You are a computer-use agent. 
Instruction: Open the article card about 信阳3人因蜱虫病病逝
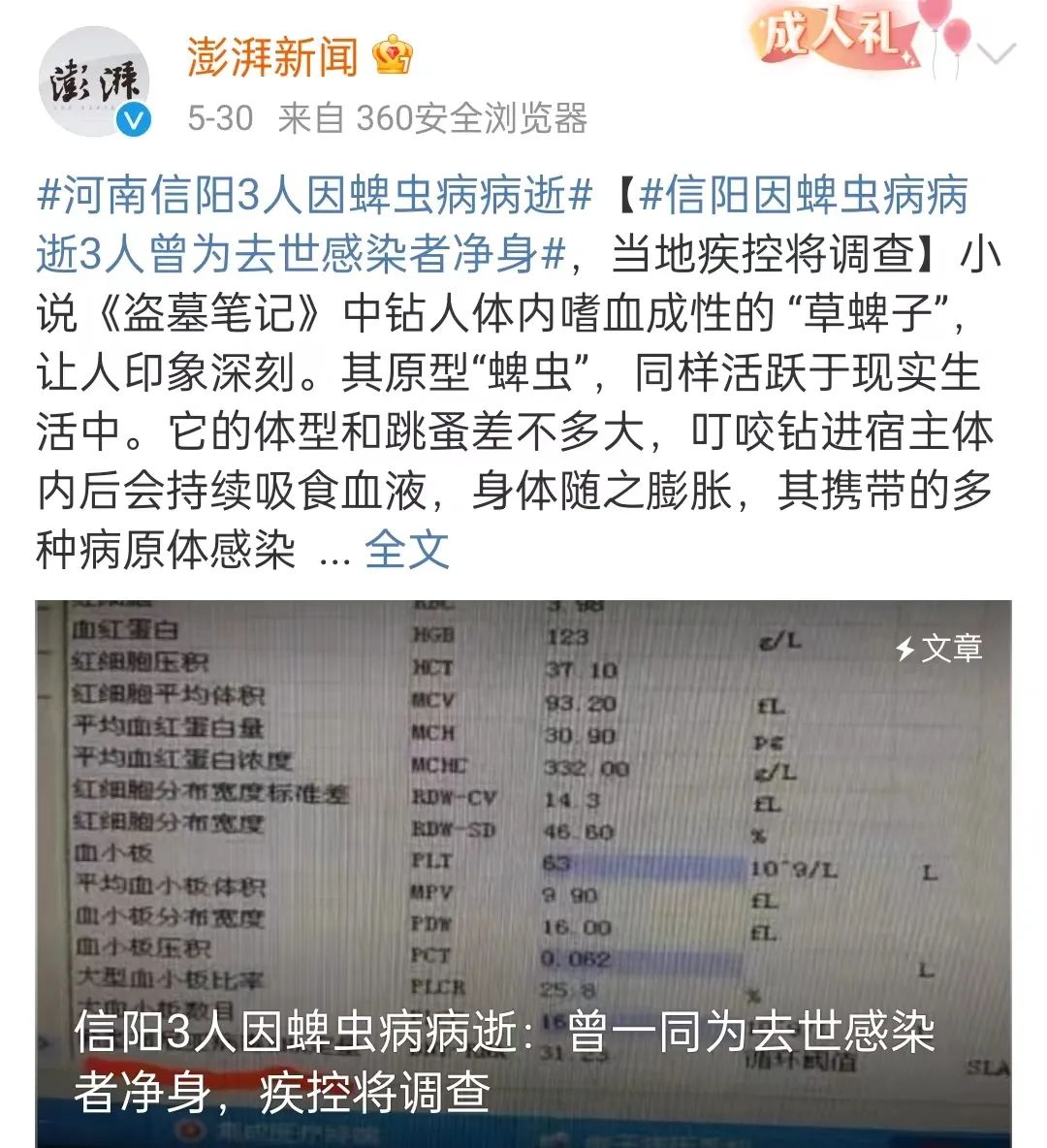(523, 873)
